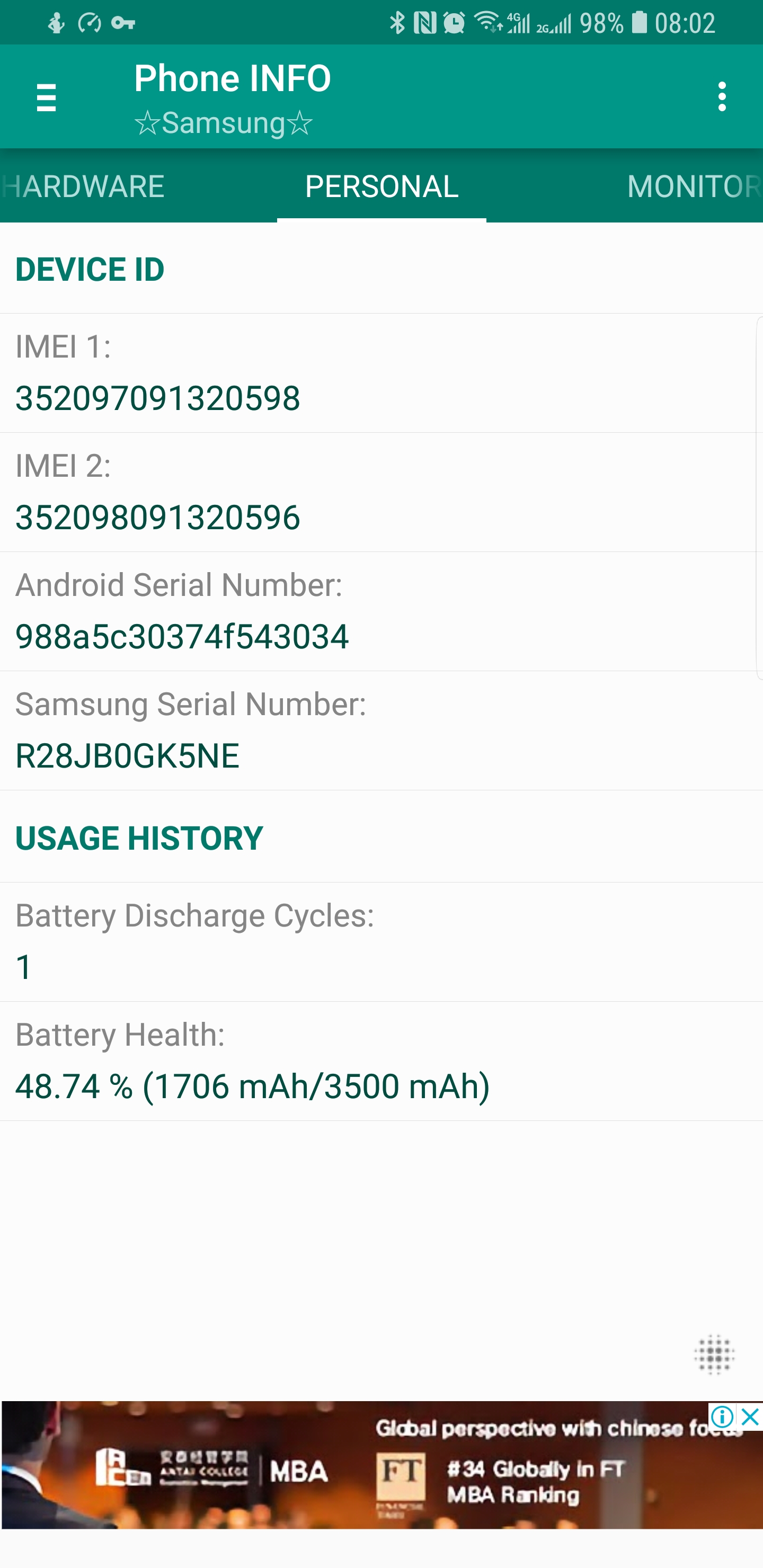Image resolution: width=763 pixels, height=1568 pixels.
Task: Open the hamburger drawer menu
Action: 47,97
